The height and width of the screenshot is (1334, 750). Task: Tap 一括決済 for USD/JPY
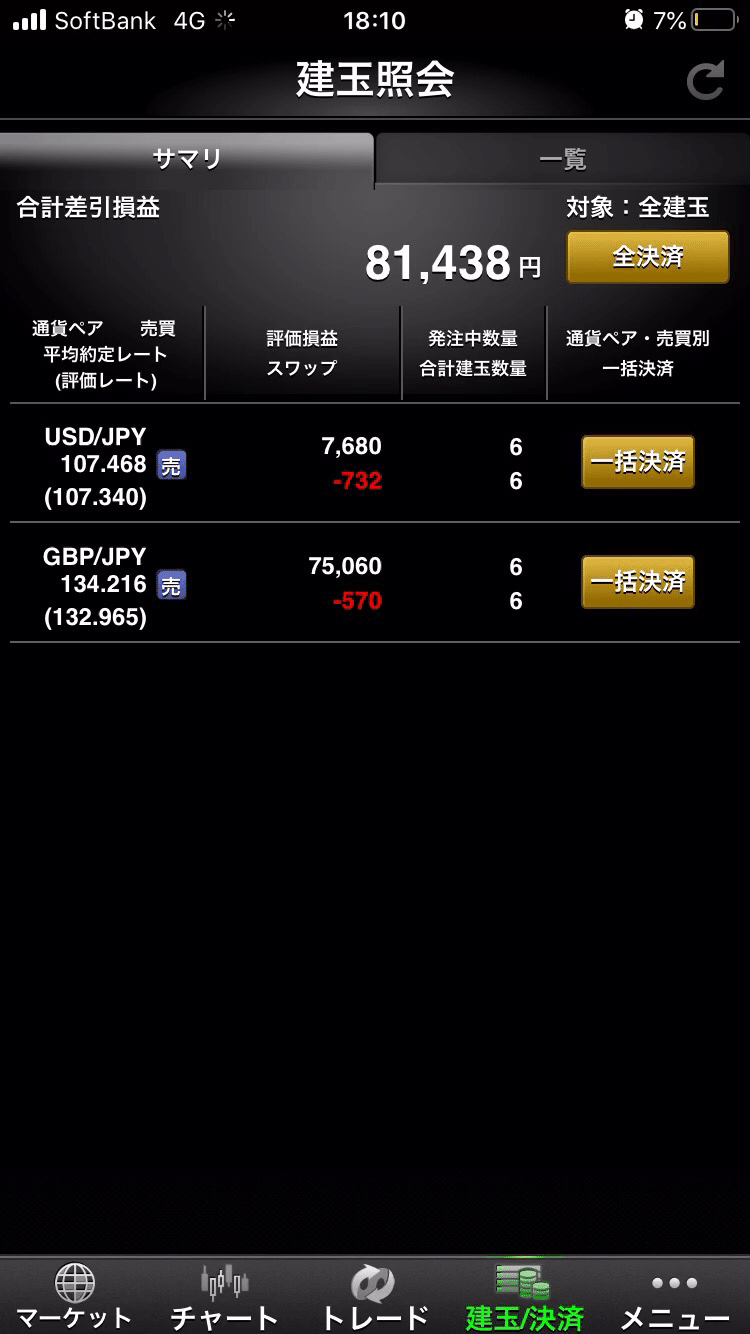coord(638,462)
